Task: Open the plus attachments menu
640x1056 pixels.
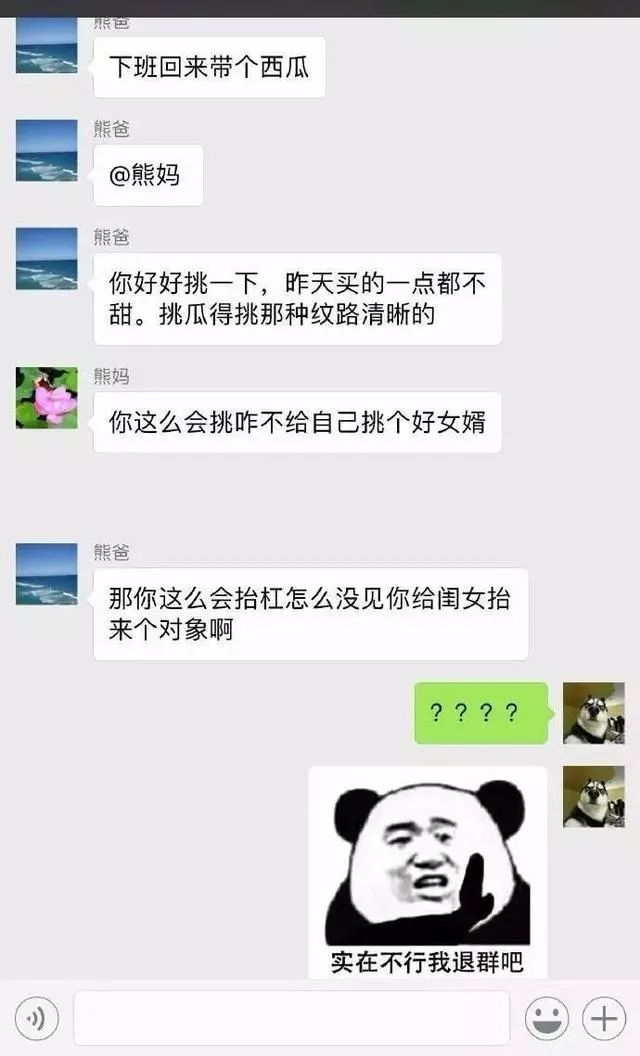Action: 604,1019
